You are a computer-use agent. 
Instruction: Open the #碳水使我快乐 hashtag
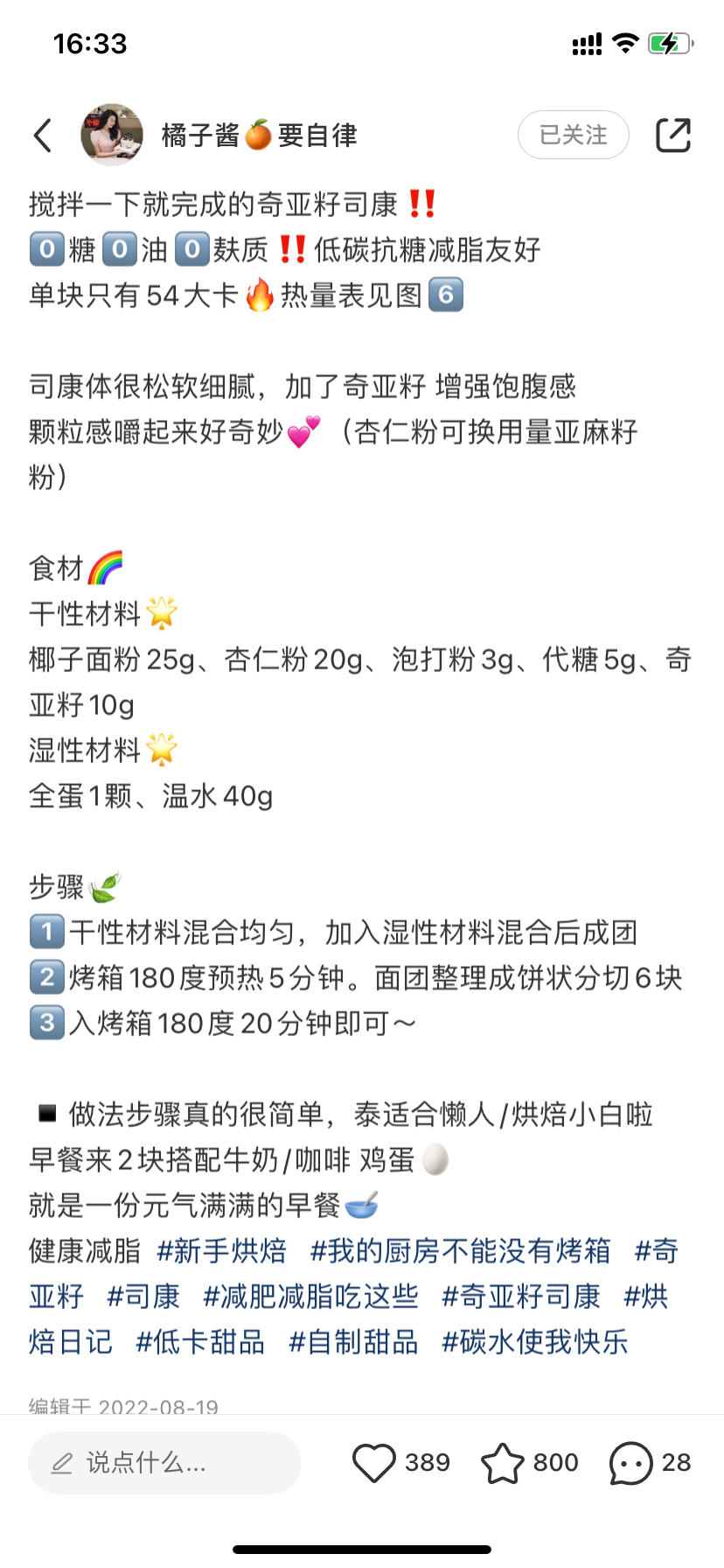tap(534, 1342)
